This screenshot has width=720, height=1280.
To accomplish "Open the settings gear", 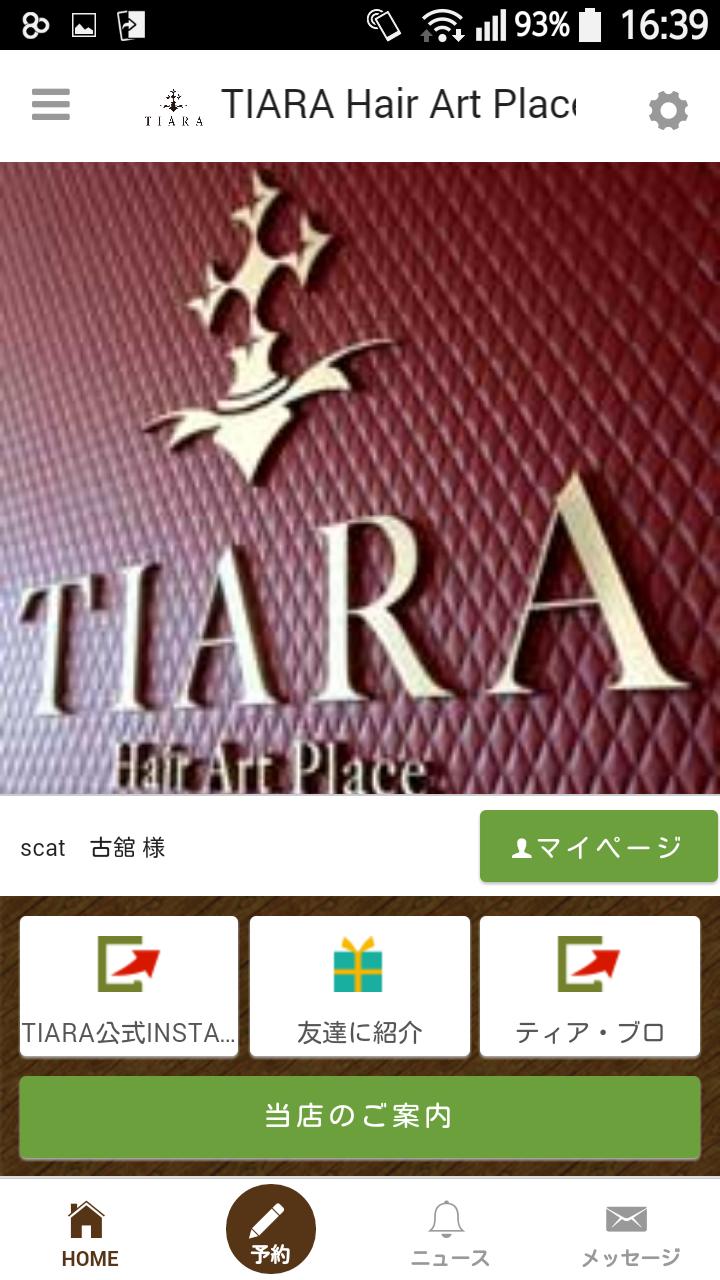I will (668, 109).
